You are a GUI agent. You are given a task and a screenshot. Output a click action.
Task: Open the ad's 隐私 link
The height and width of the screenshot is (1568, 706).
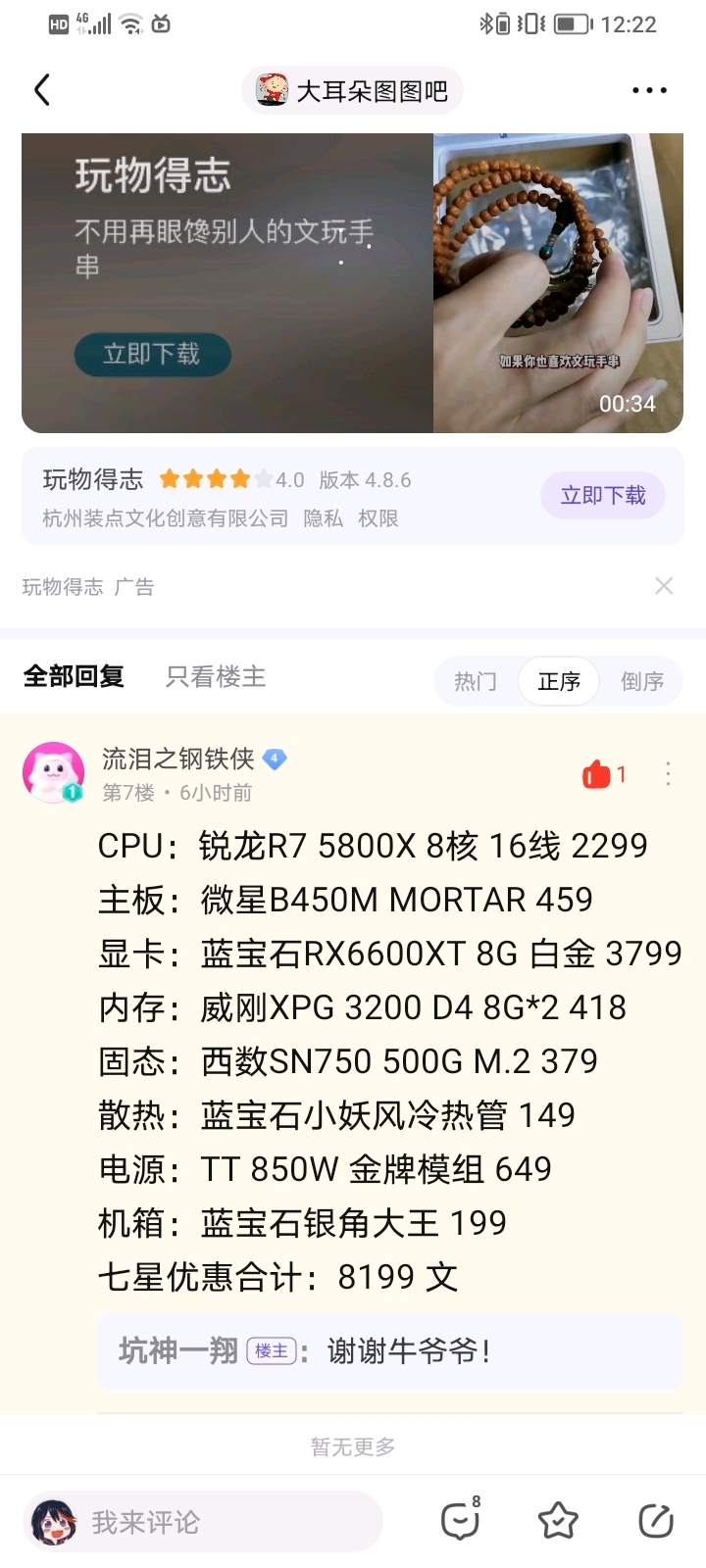(323, 518)
